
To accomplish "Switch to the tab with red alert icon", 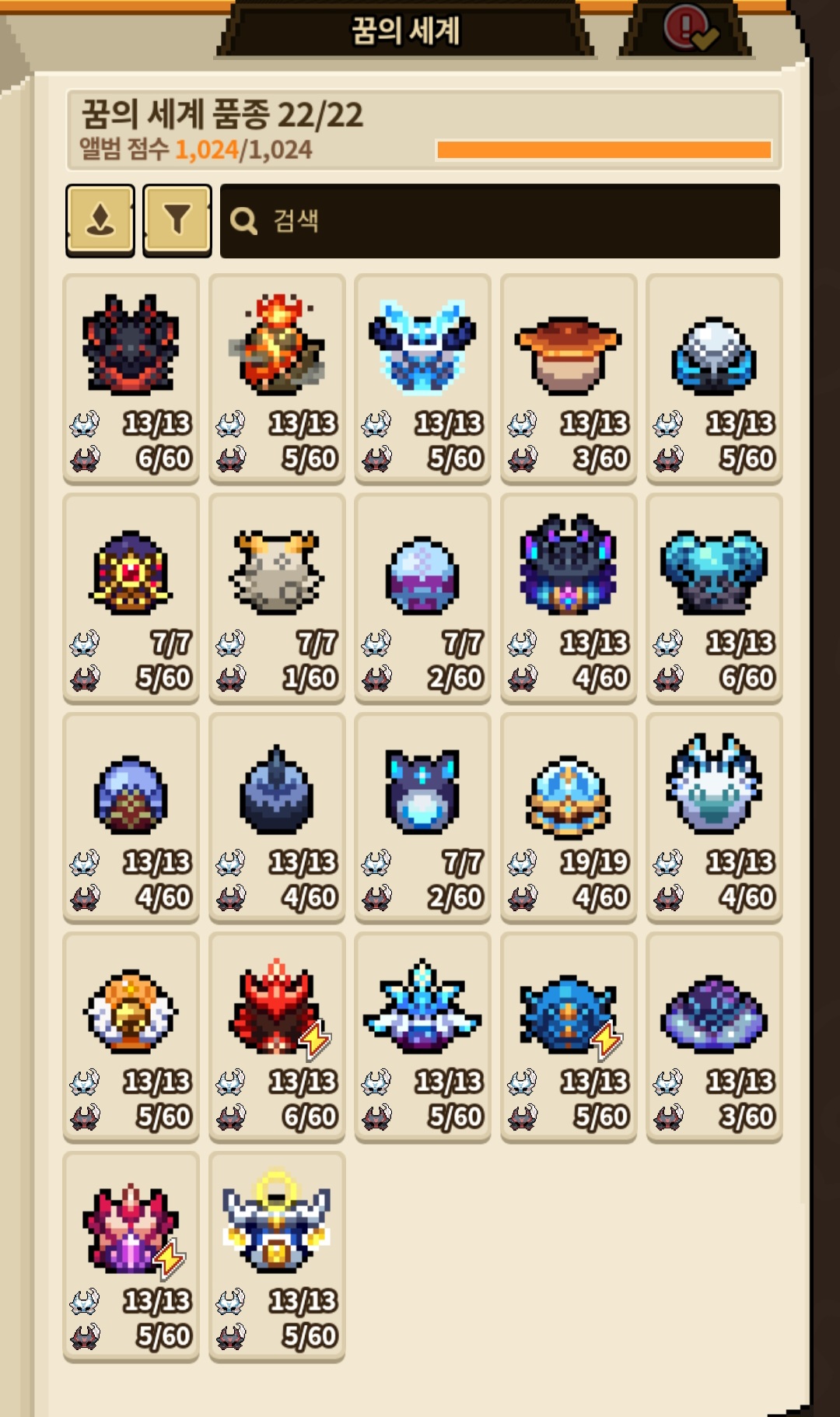I will pos(688,30).
